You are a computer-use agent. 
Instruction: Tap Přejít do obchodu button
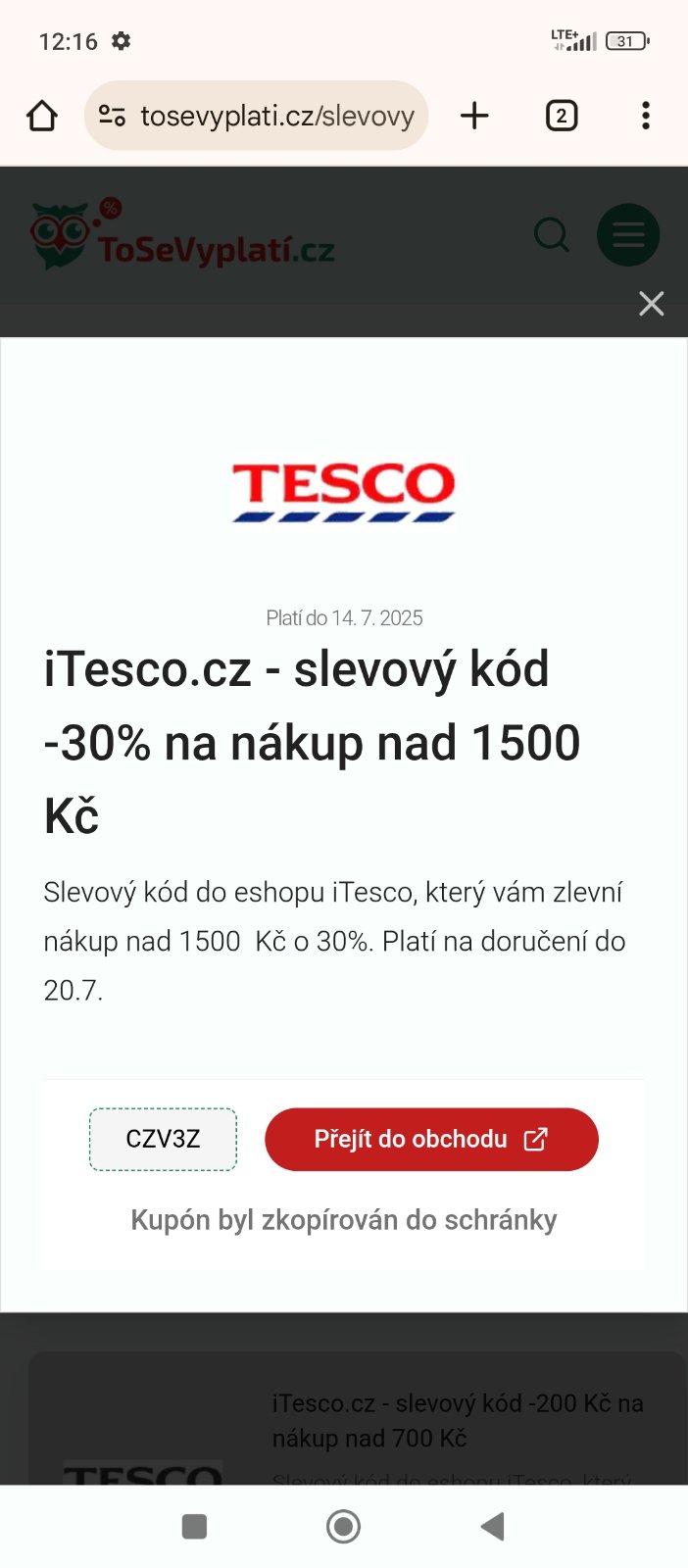click(431, 1139)
